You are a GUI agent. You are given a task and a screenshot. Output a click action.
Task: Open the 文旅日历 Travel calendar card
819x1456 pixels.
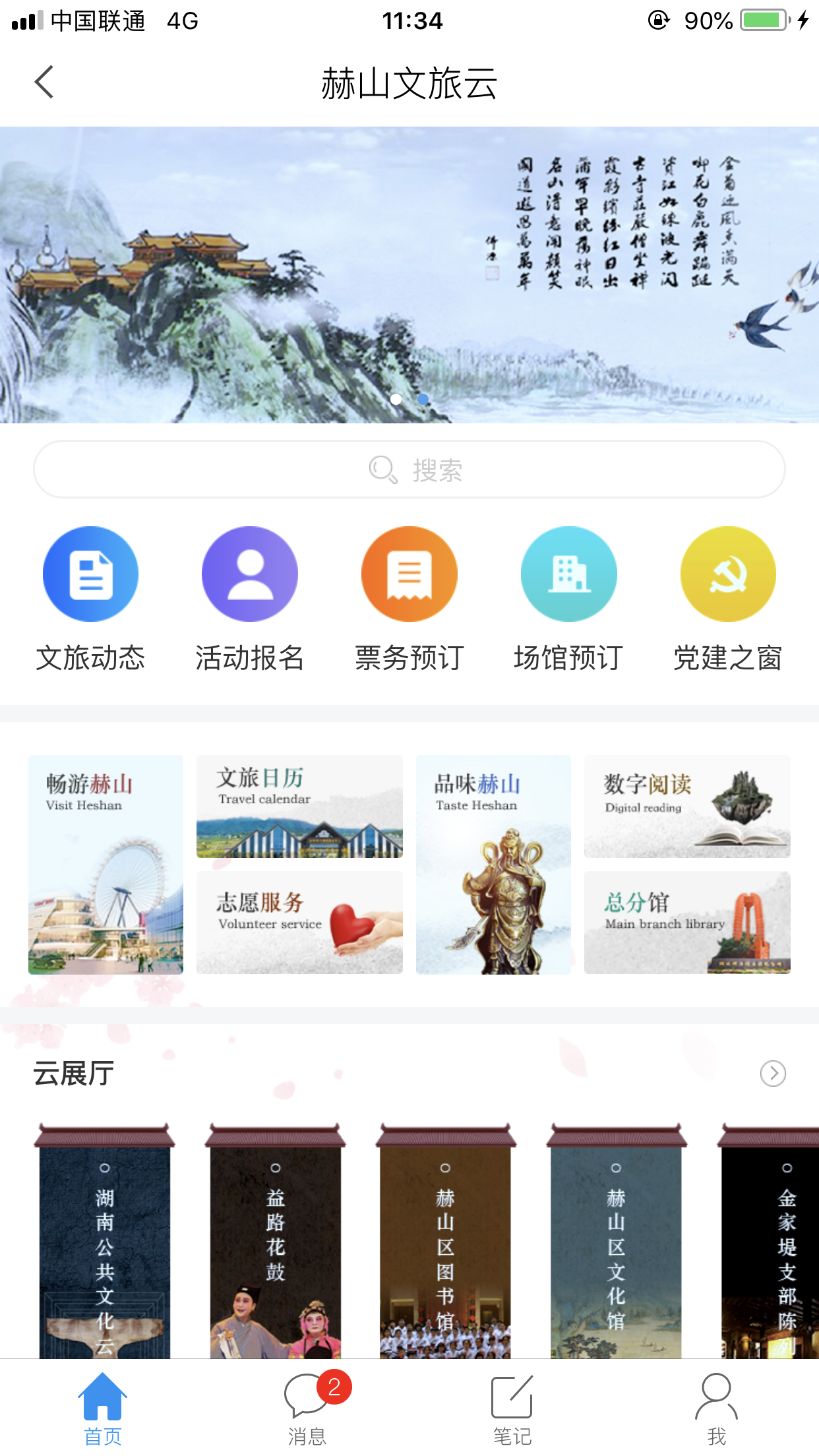pos(299,806)
